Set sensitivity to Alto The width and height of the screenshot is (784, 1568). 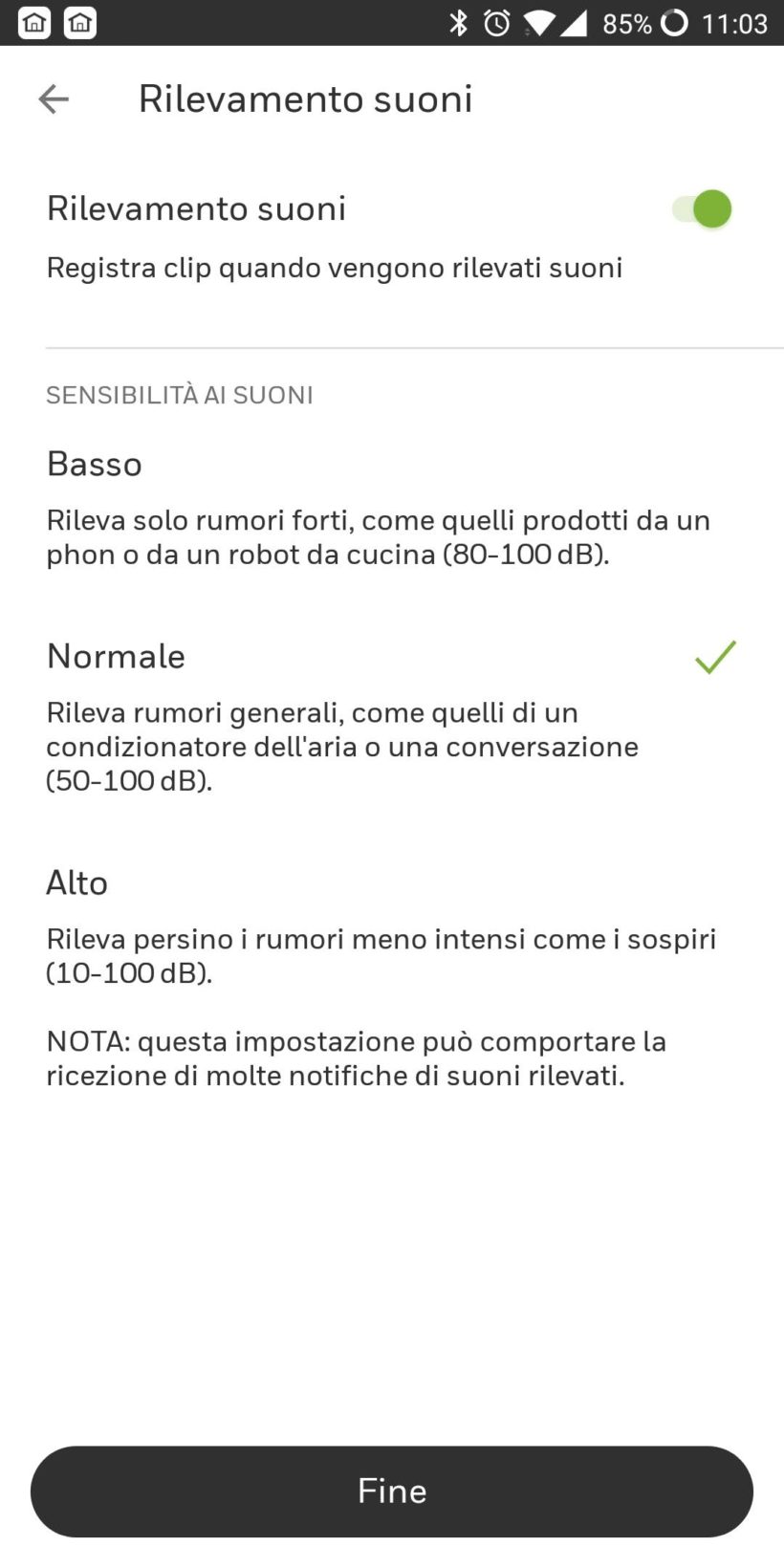pos(77,882)
